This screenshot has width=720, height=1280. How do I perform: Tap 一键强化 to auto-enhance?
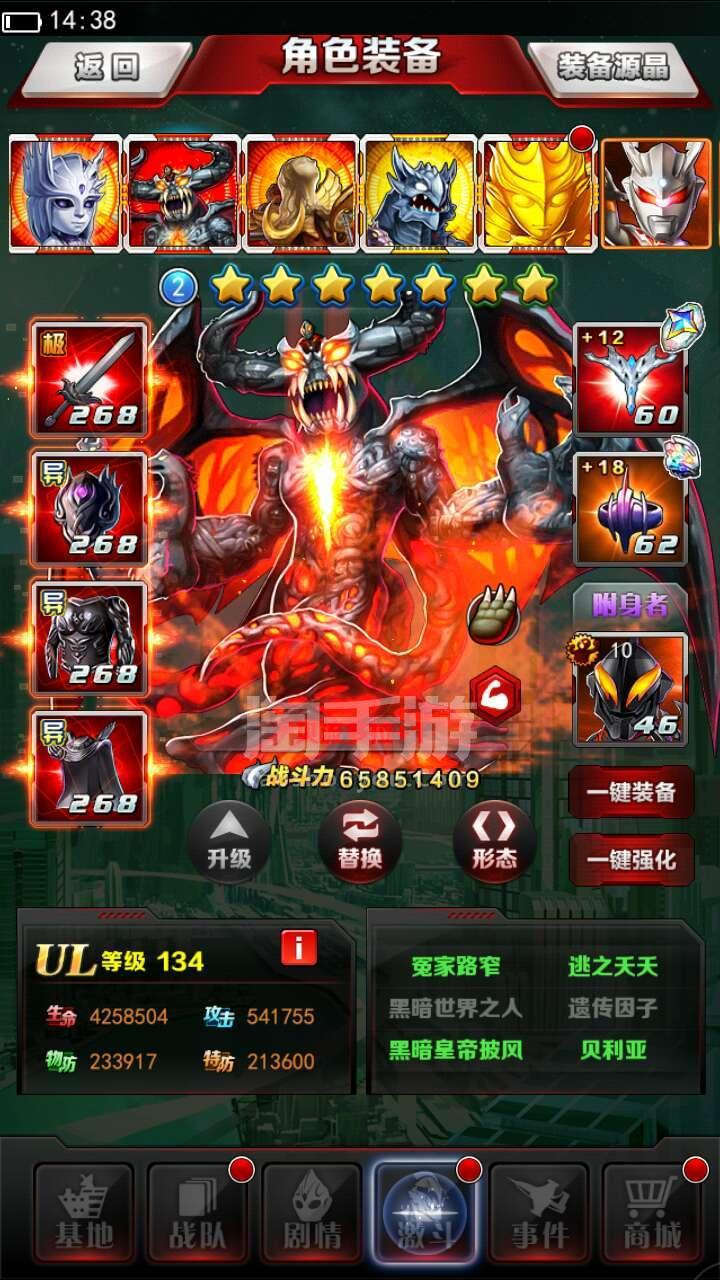pyautogui.click(x=631, y=859)
